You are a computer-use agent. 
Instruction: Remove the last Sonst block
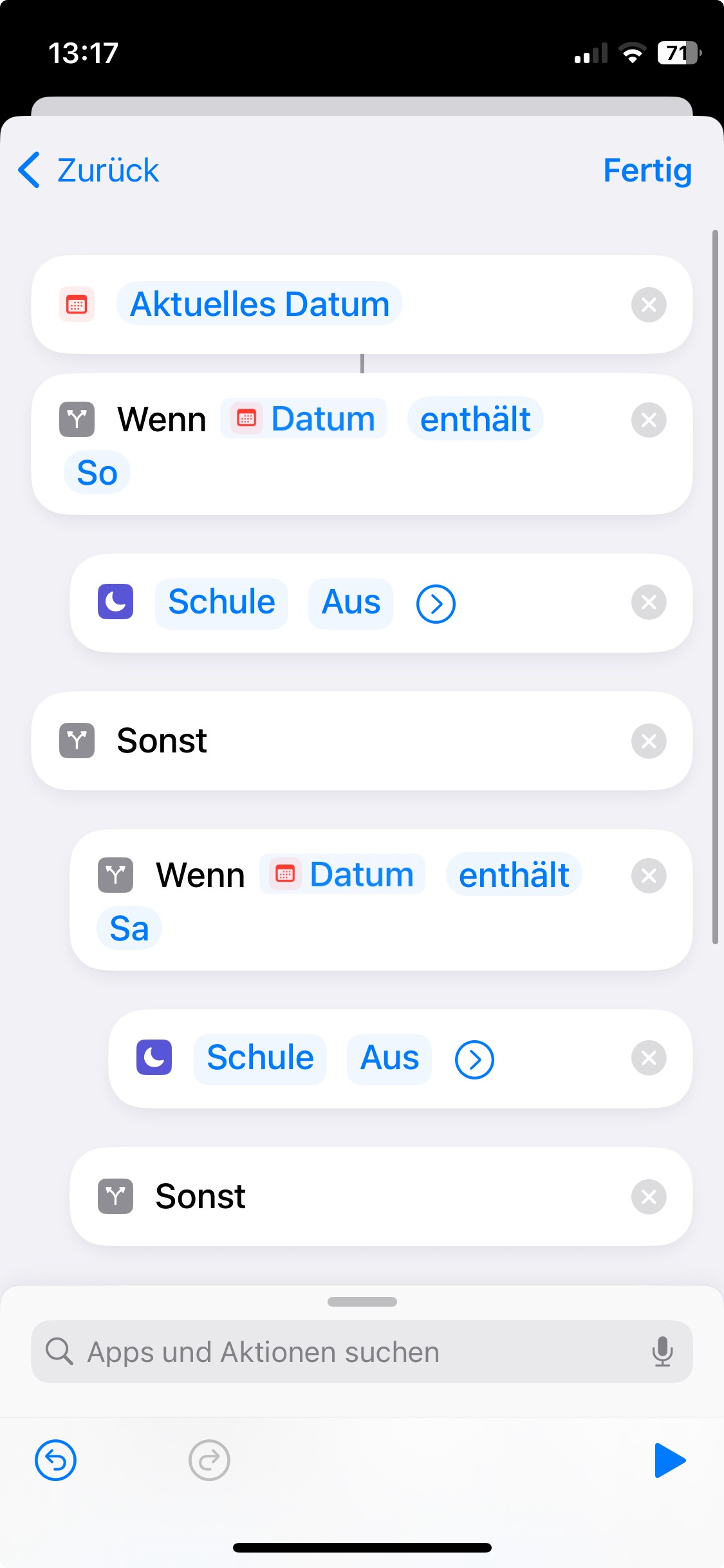click(648, 1197)
